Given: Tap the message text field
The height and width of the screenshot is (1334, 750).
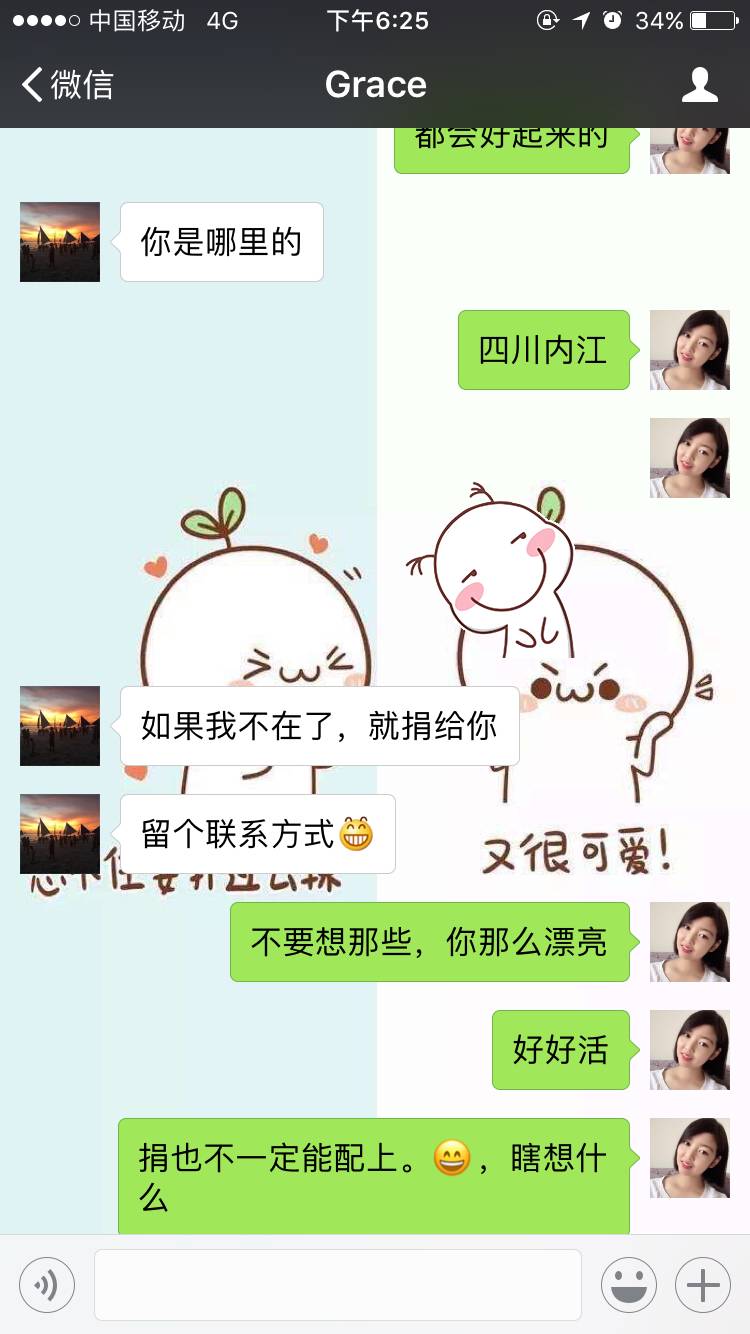Looking at the screenshot, I should (337, 1284).
